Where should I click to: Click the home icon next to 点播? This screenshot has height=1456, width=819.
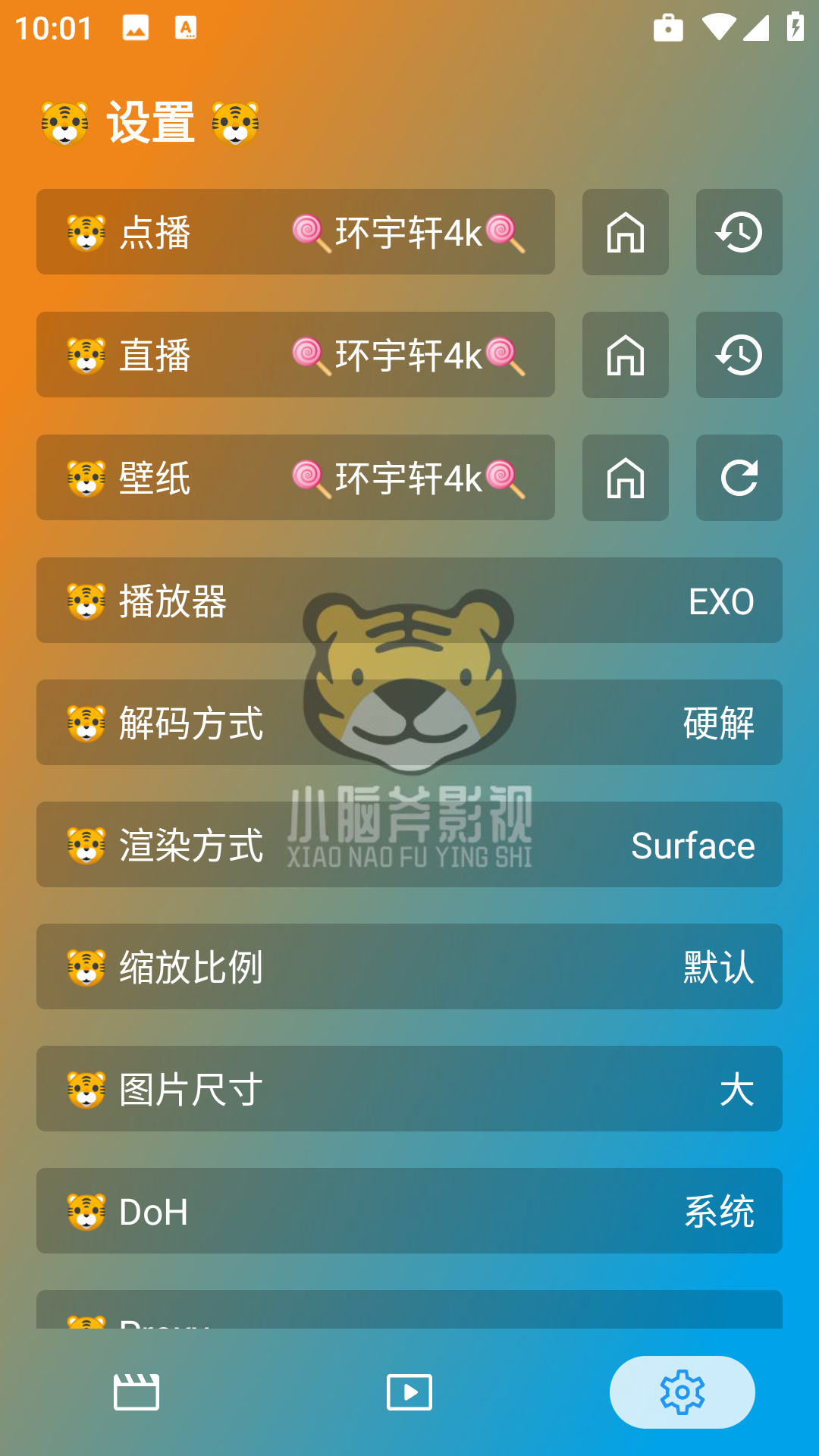tap(625, 232)
